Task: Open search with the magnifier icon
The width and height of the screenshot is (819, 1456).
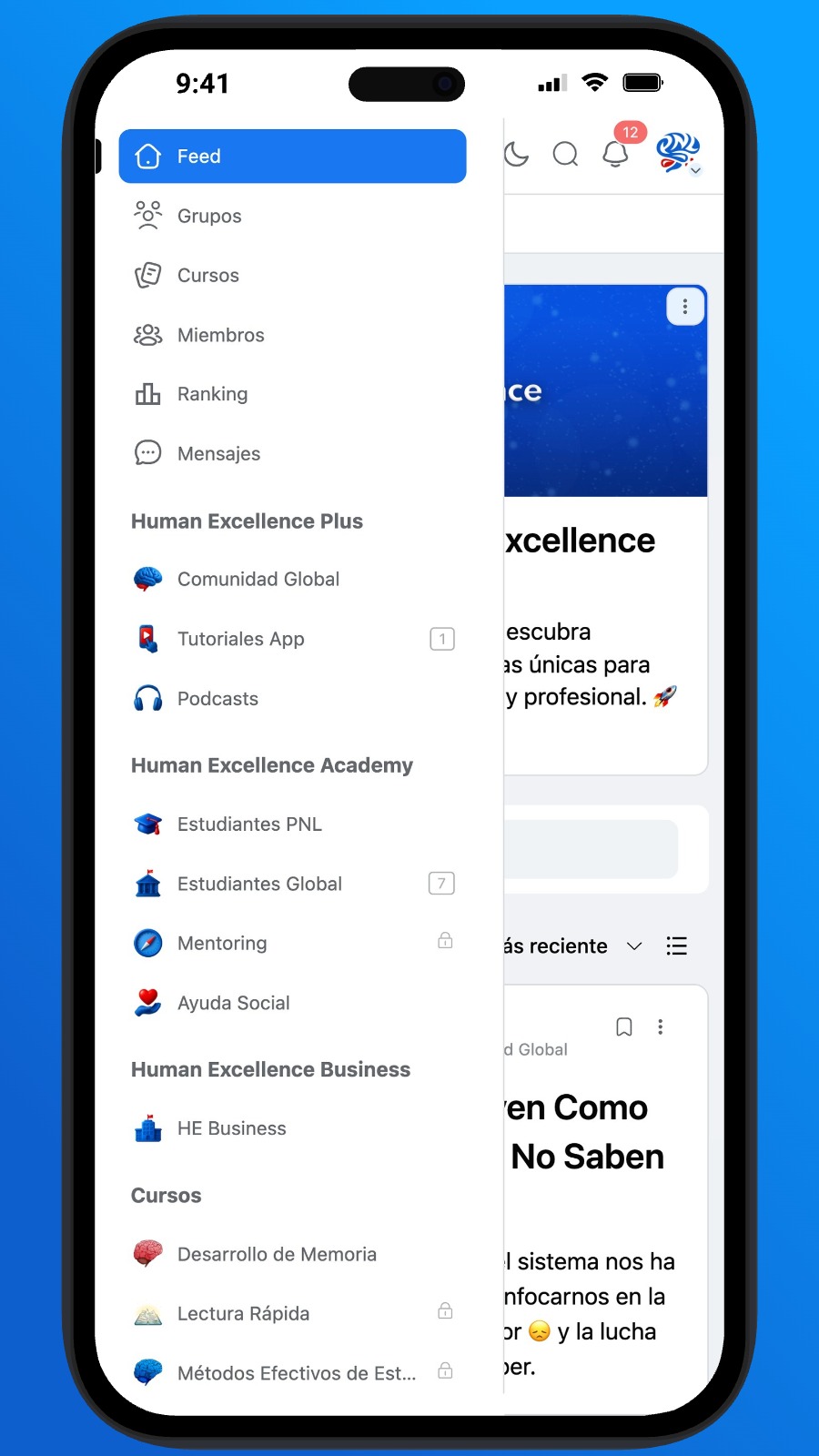Action: click(x=566, y=154)
